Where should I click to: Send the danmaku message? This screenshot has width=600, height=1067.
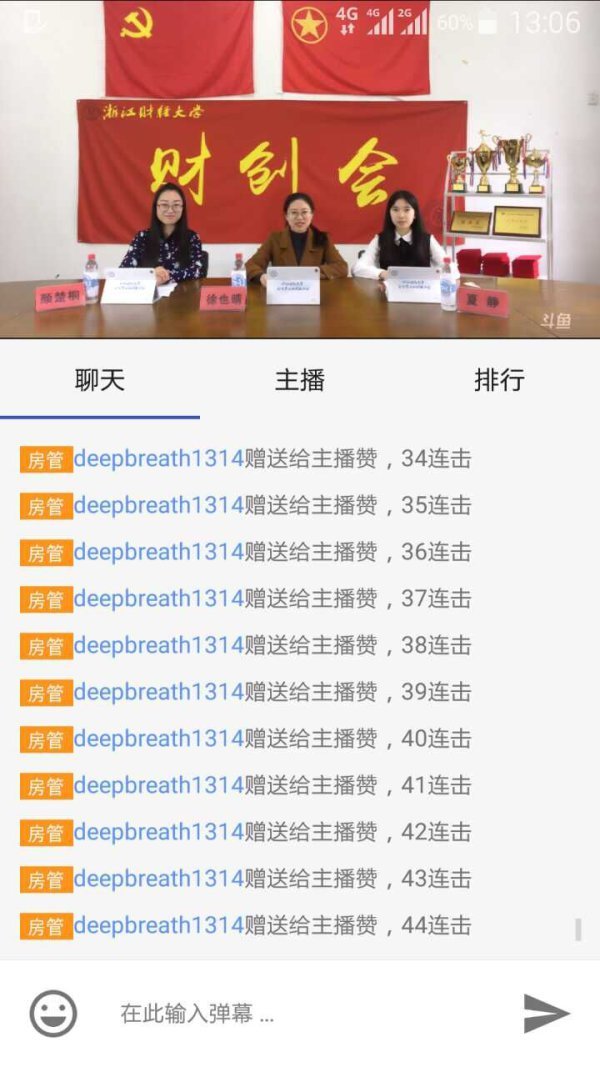point(546,1013)
